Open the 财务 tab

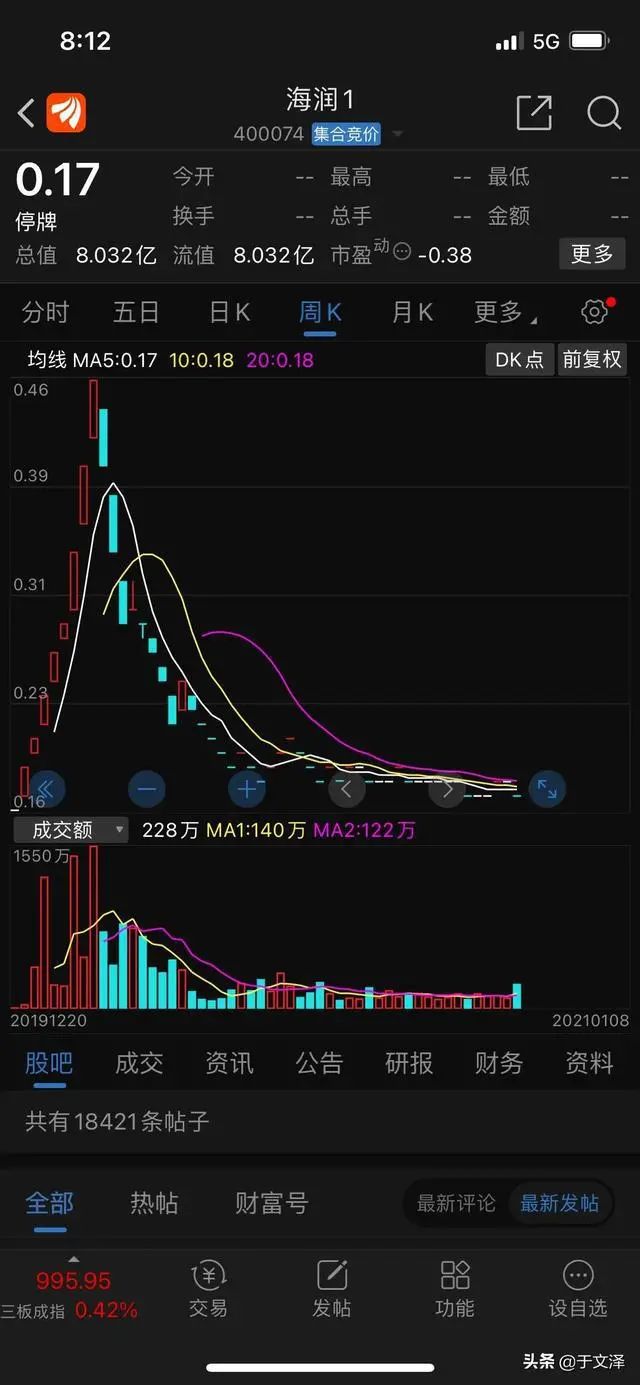pyautogui.click(x=498, y=1063)
